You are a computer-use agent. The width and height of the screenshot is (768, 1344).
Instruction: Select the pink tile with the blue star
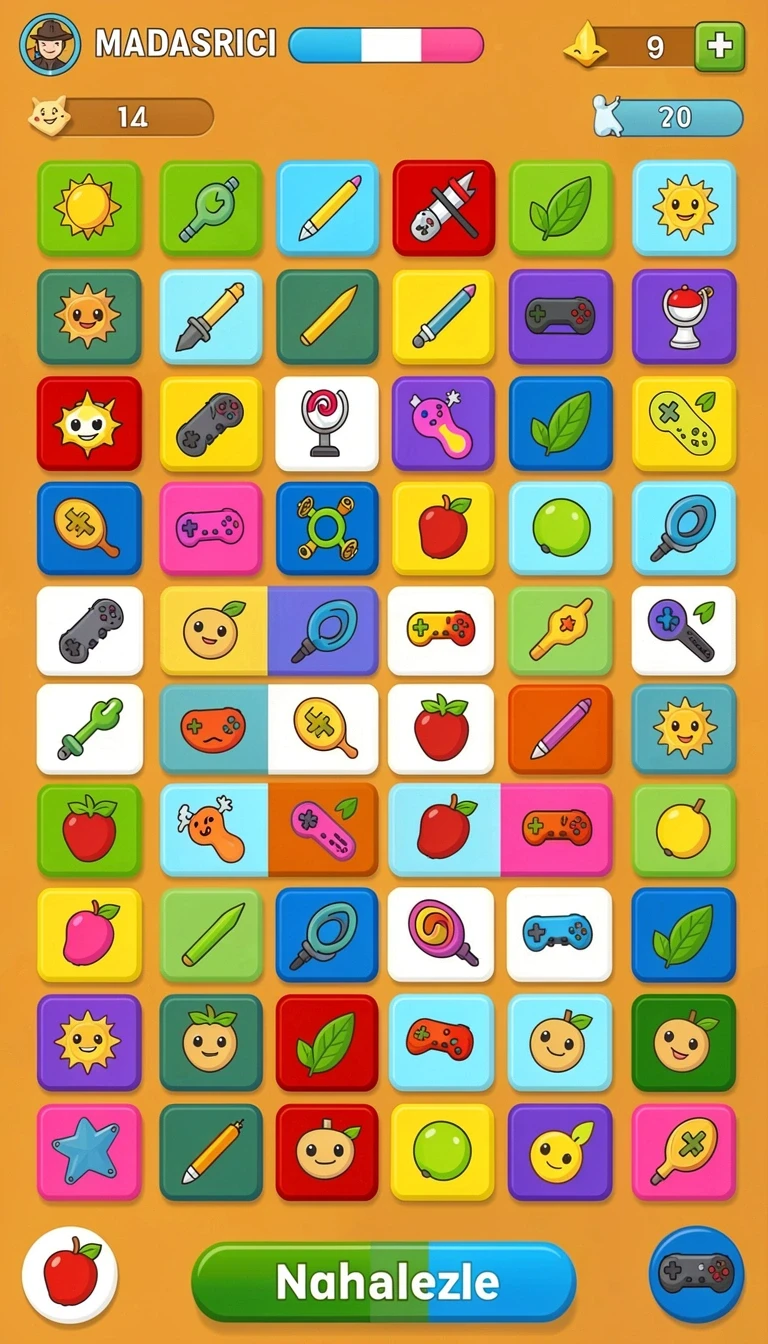point(89,1152)
